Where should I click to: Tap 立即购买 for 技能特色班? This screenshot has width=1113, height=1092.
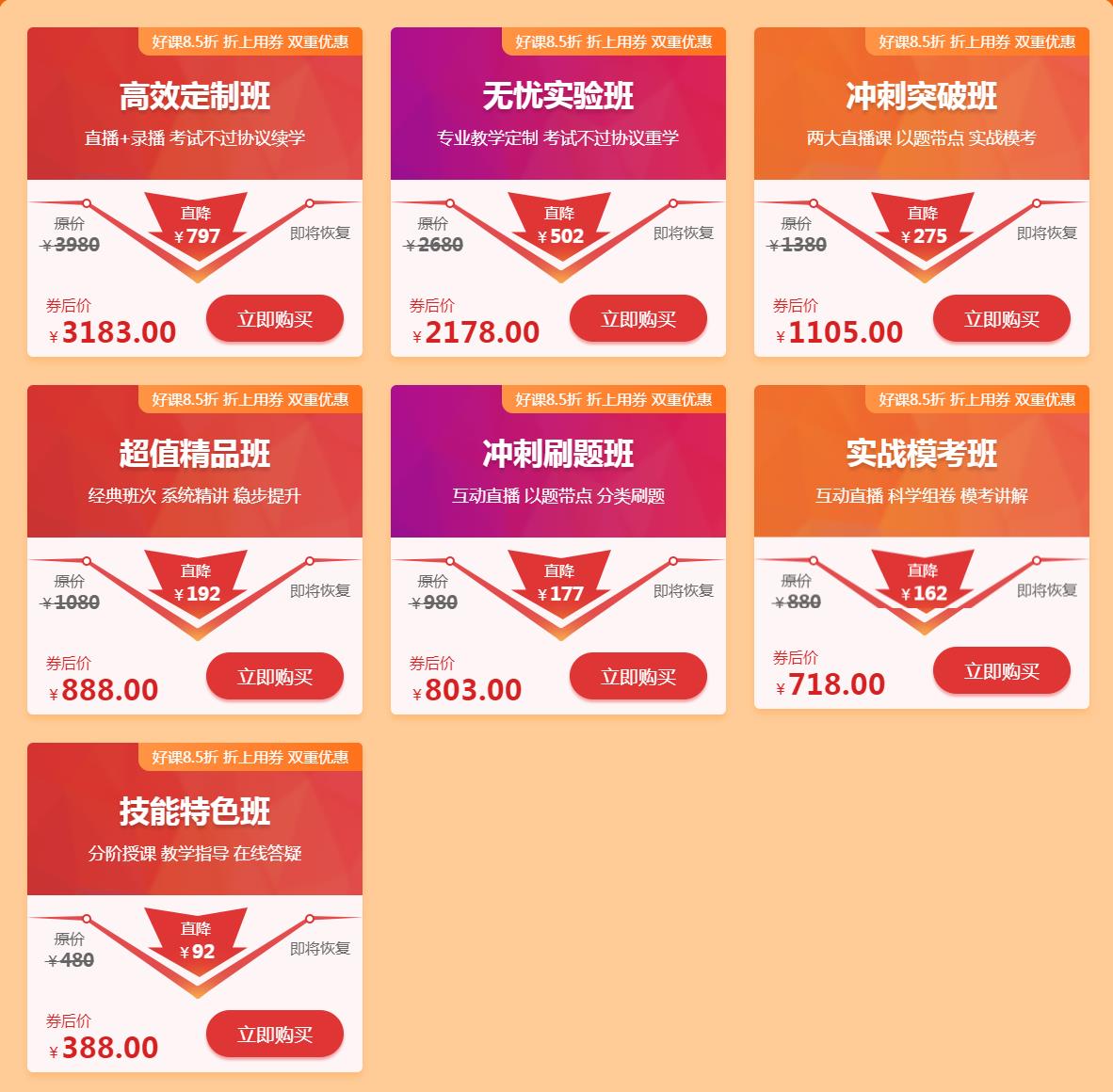tap(274, 1034)
